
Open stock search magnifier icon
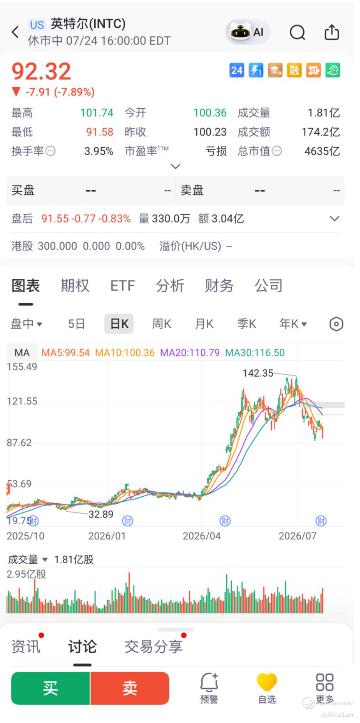297,32
